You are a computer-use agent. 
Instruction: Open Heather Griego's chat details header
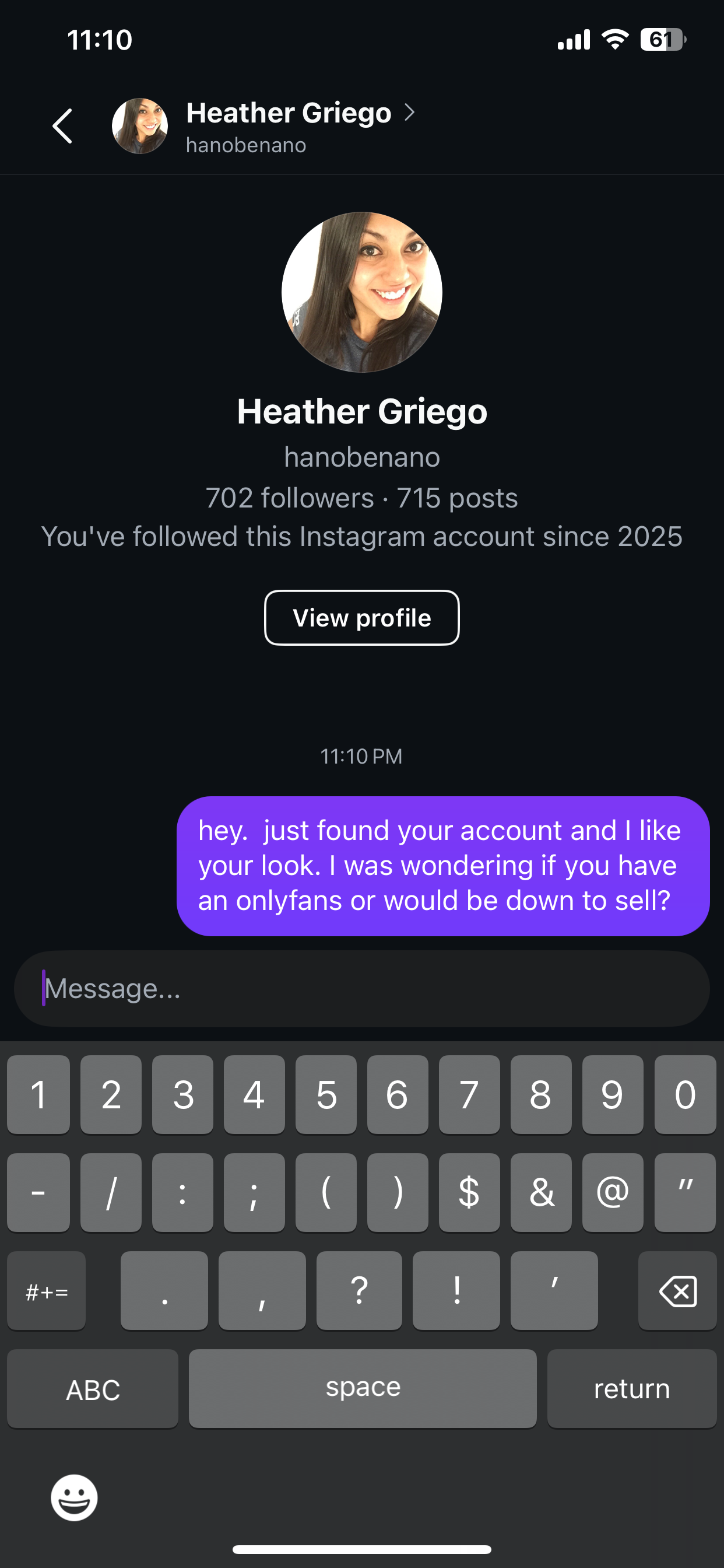(x=289, y=126)
